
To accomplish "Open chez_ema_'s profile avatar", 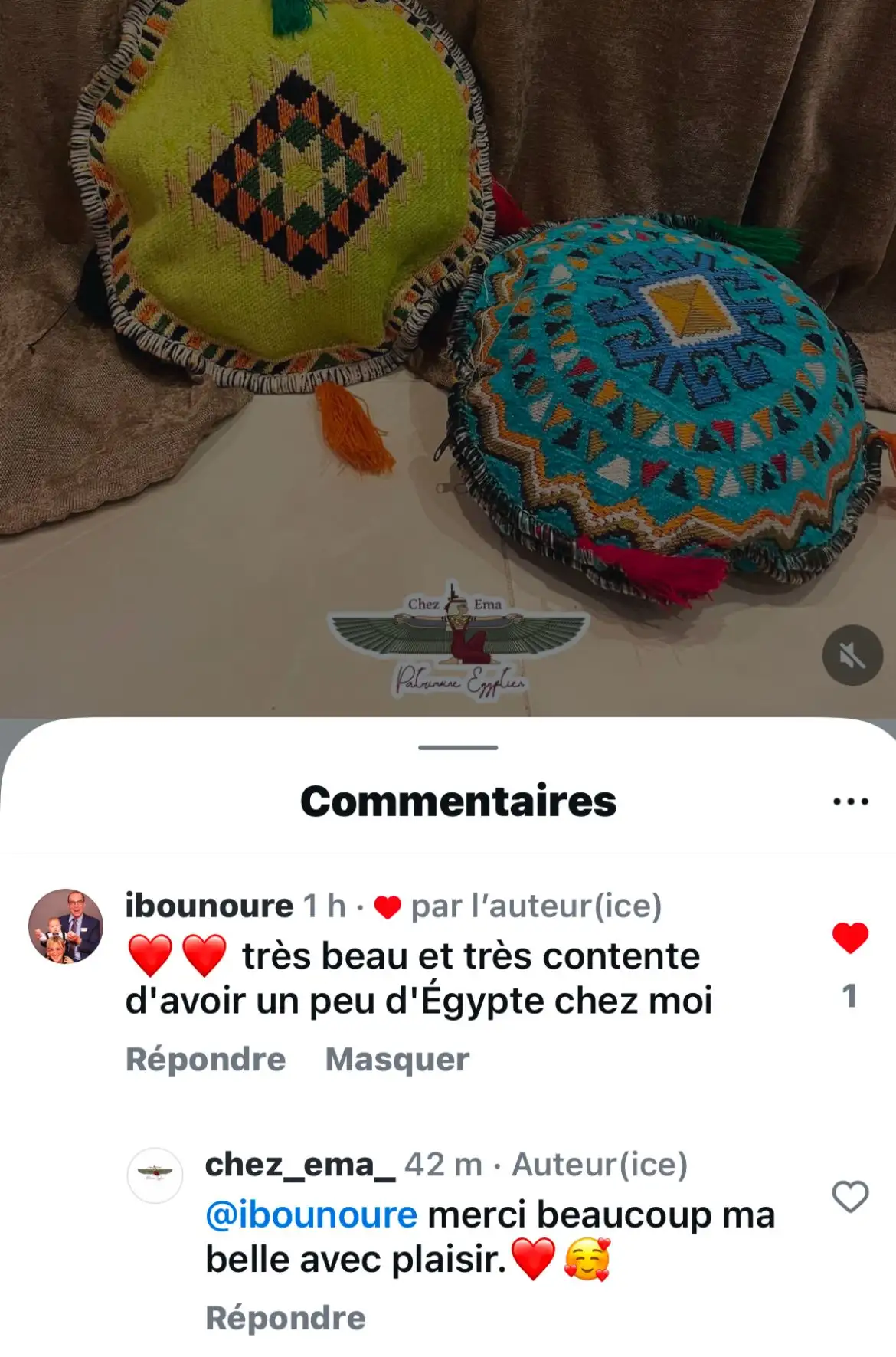I will 155,1175.
